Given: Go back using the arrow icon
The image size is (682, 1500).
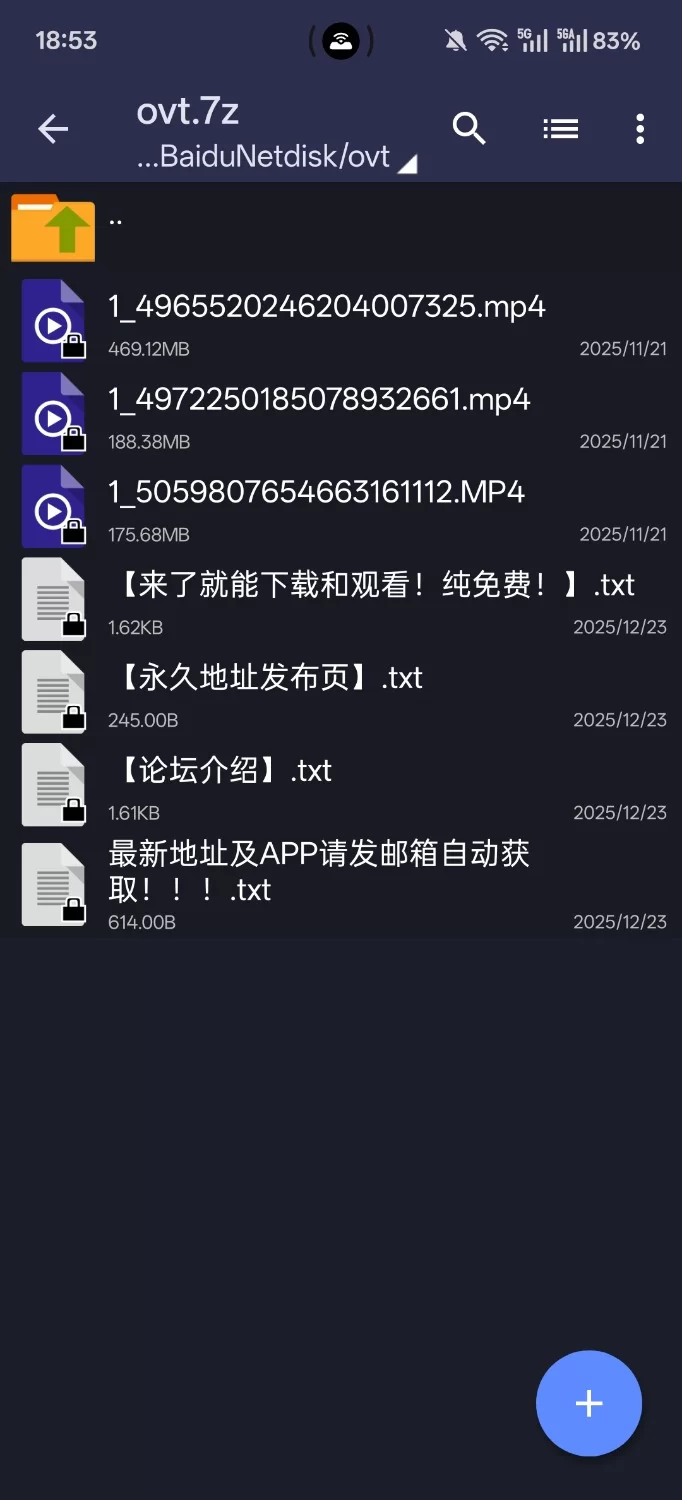Looking at the screenshot, I should pos(53,129).
